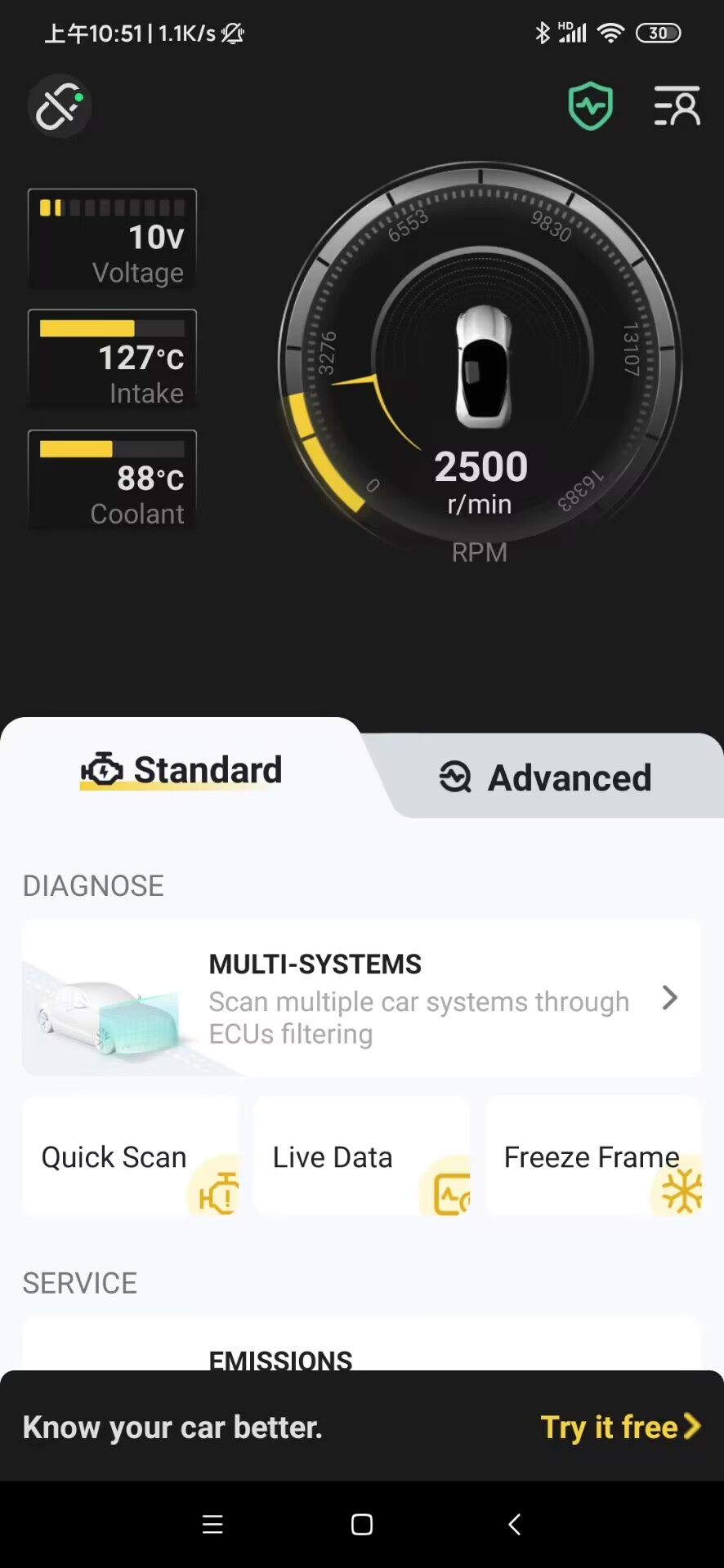This screenshot has width=724, height=1568.
Task: Open the green shield health icon
Action: click(590, 106)
